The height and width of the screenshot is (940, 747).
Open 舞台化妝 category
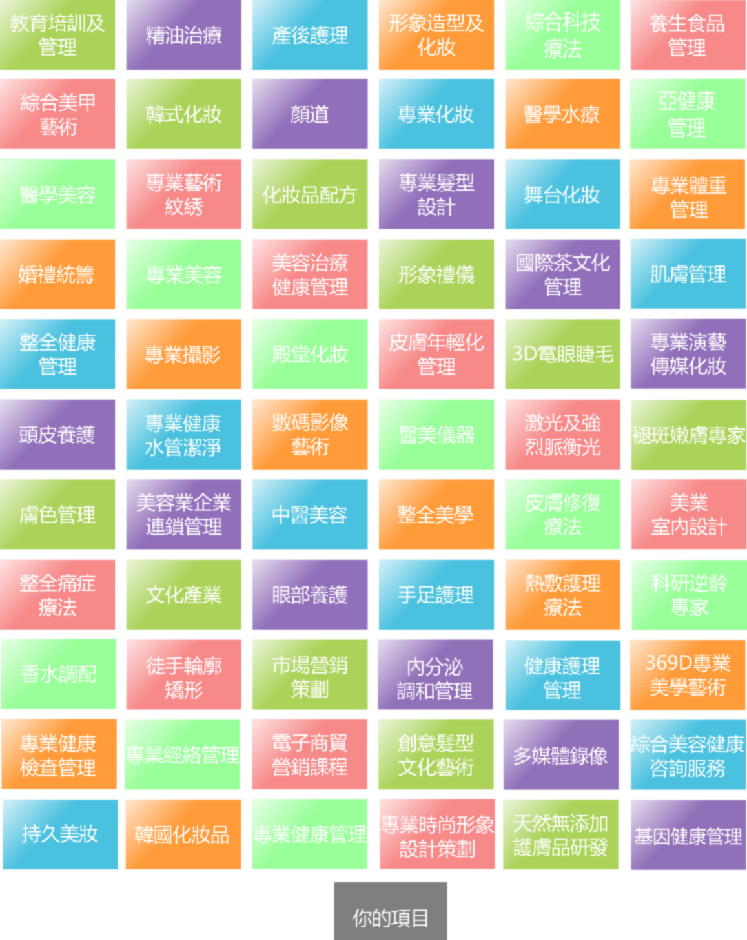click(562, 194)
